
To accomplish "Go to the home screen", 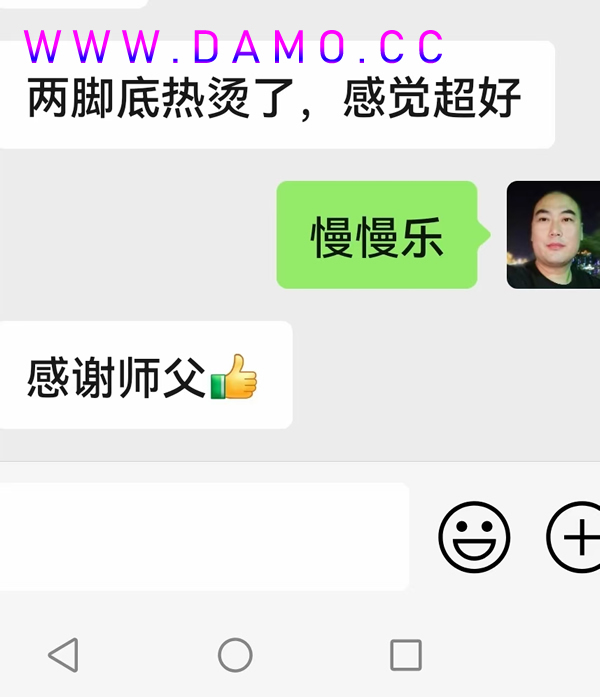I will (x=235, y=655).
